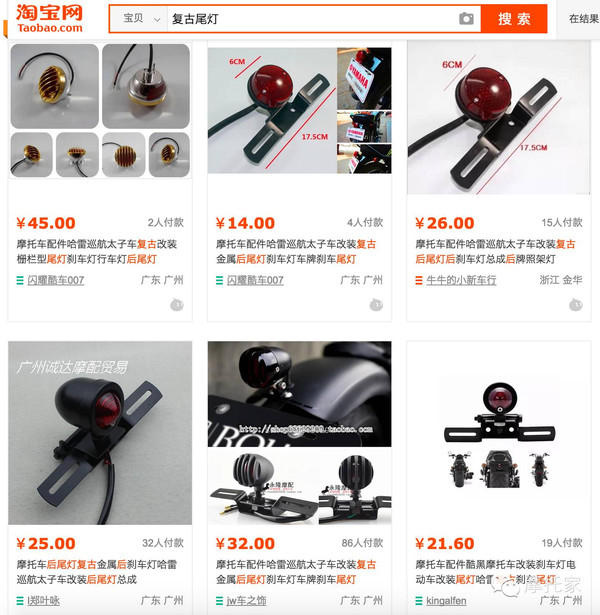Visit seller l郑叶咏 shop link

click(44, 601)
